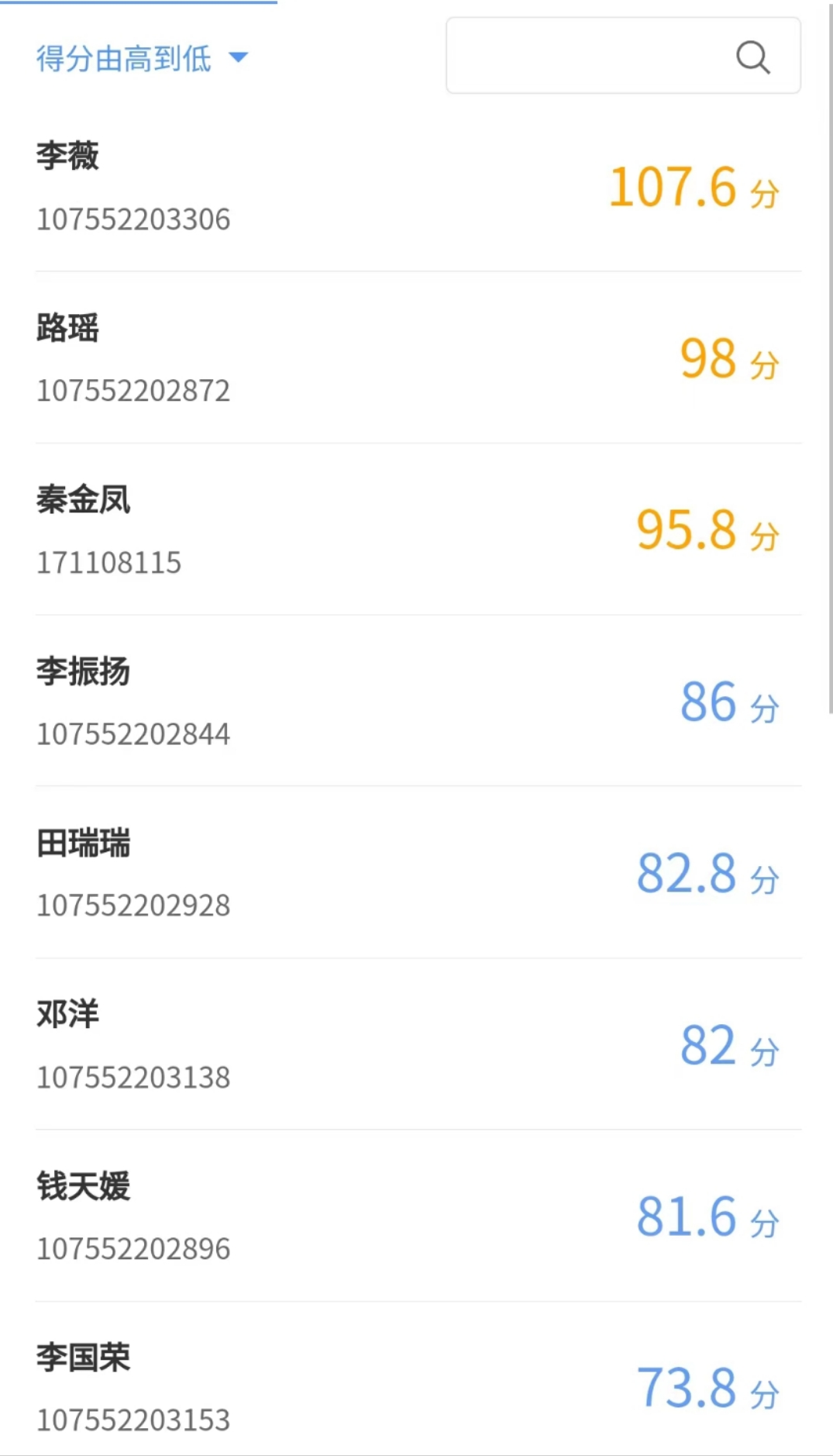833x1456 pixels.
Task: Open 路瑶's score entry
Action: [417, 358]
